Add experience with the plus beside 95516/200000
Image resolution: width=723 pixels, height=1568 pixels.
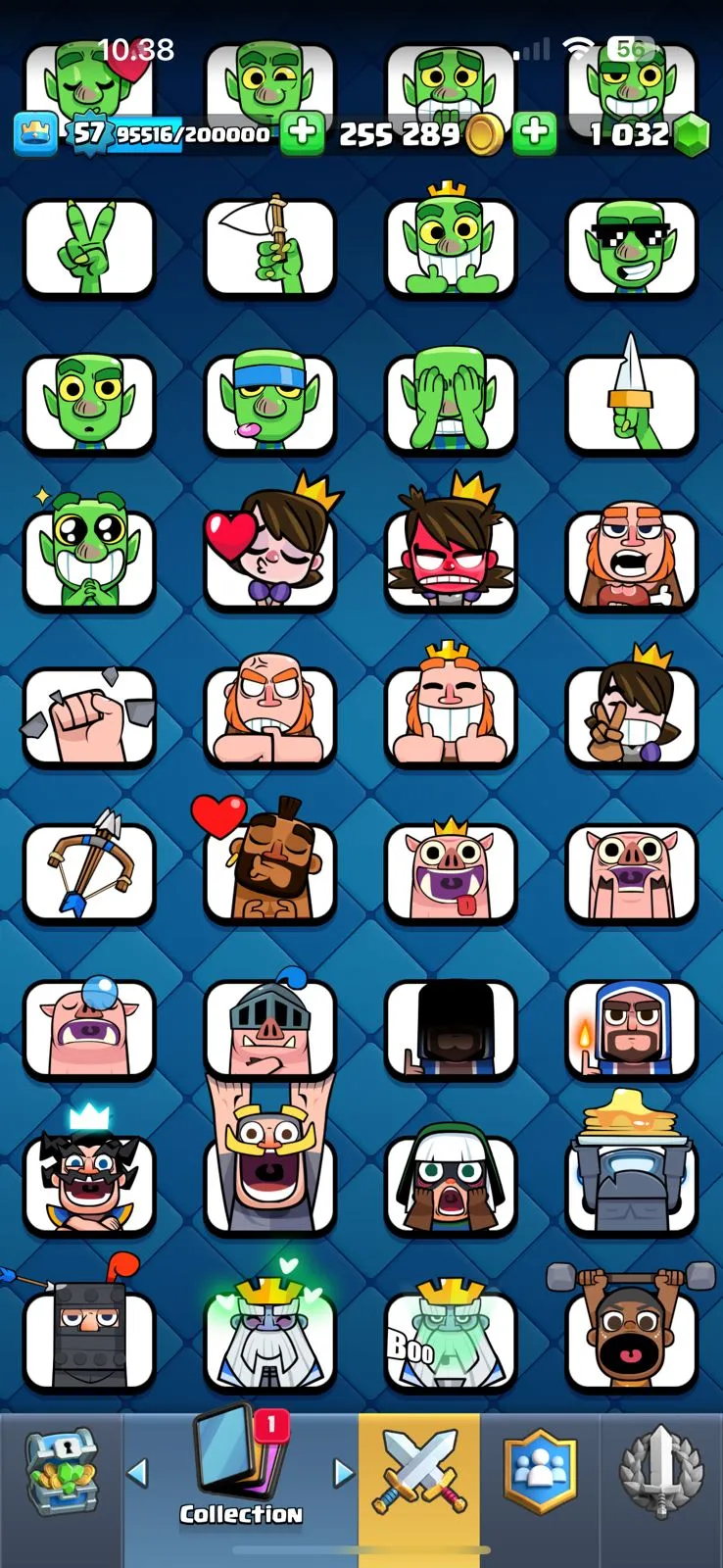point(302,134)
